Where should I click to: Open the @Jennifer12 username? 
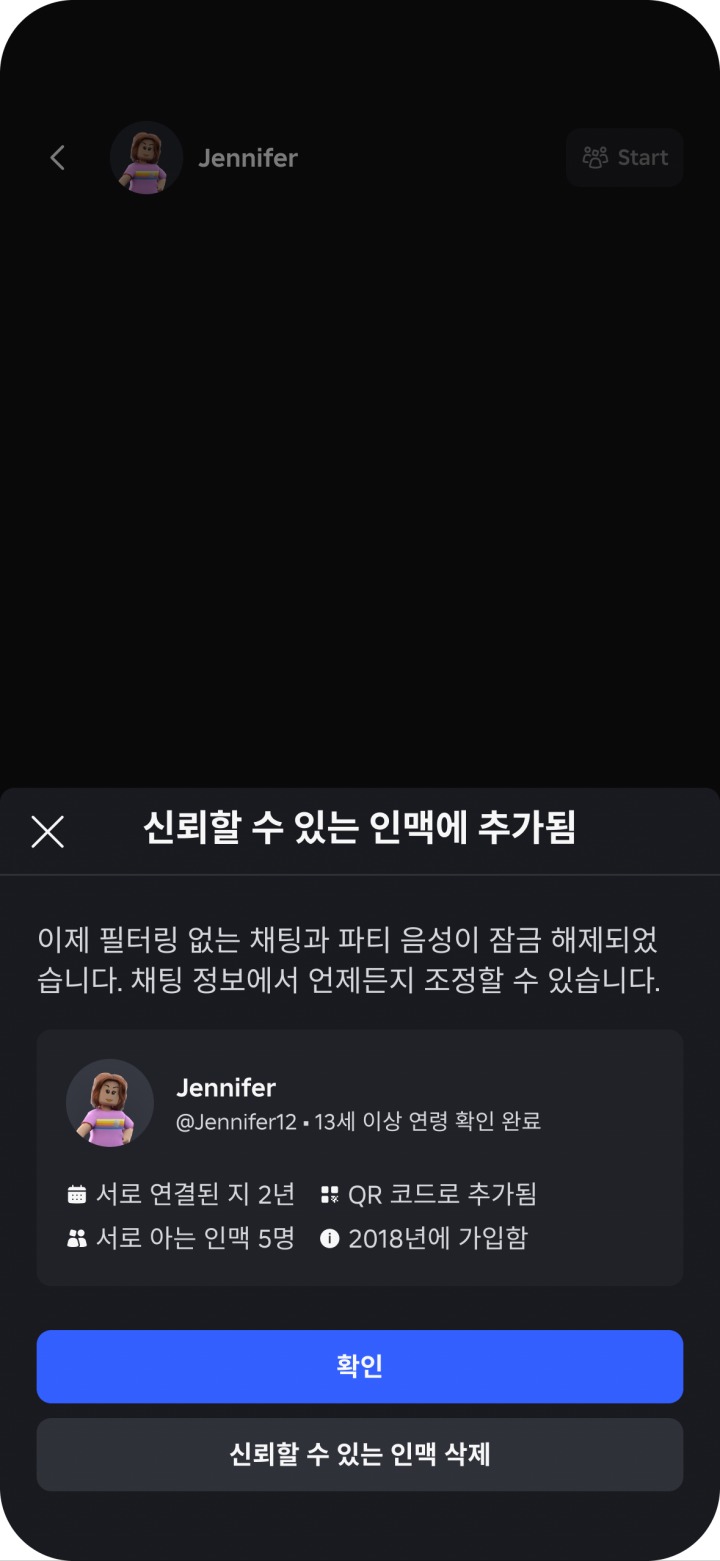tap(232, 1122)
